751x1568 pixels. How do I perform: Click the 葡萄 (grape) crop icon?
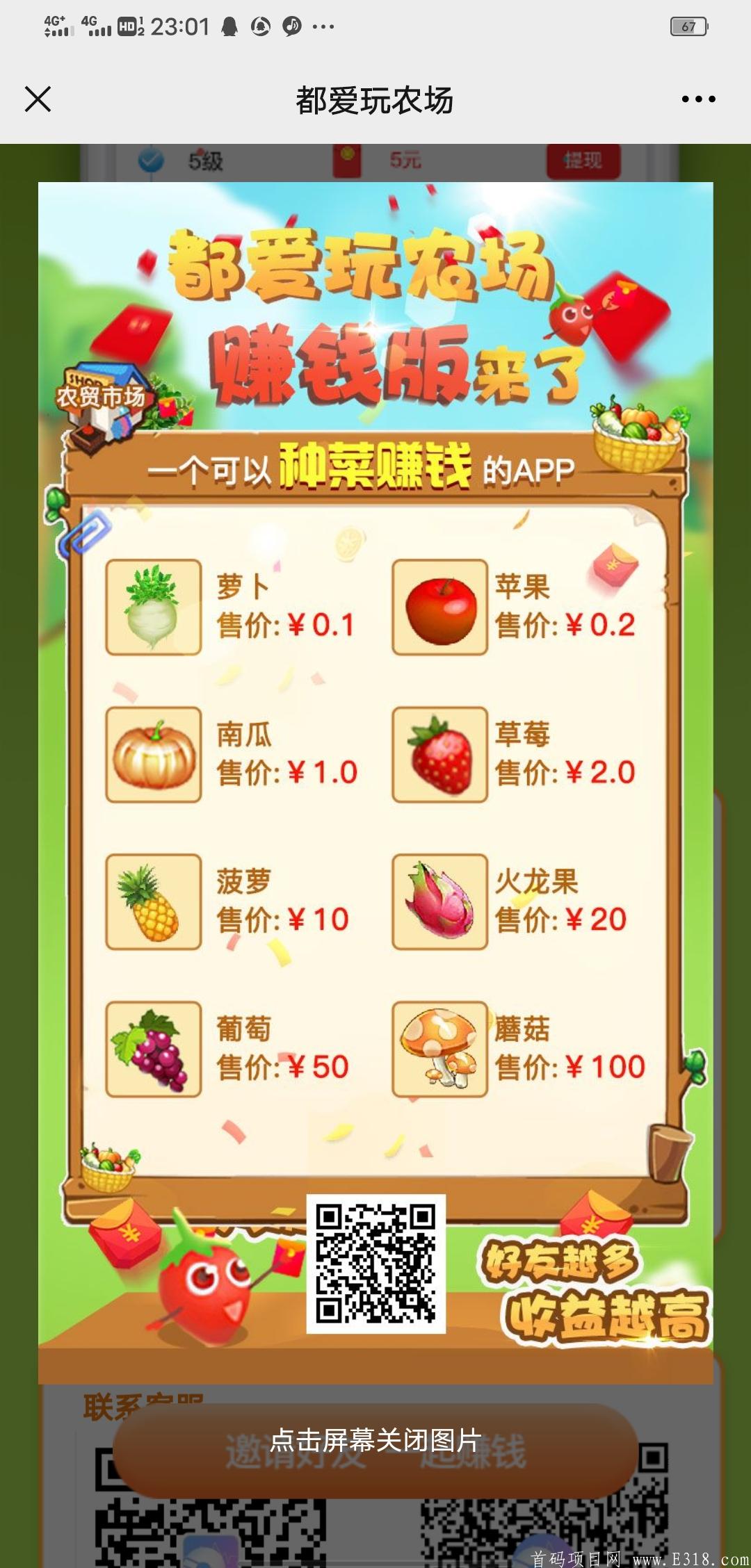pos(153,1050)
